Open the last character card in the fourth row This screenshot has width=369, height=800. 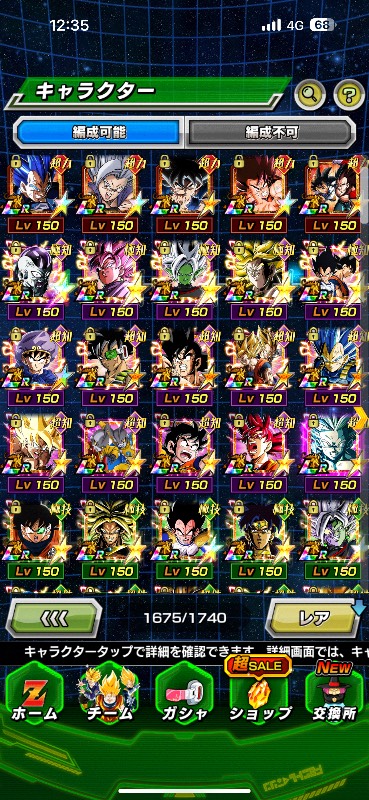point(333,454)
